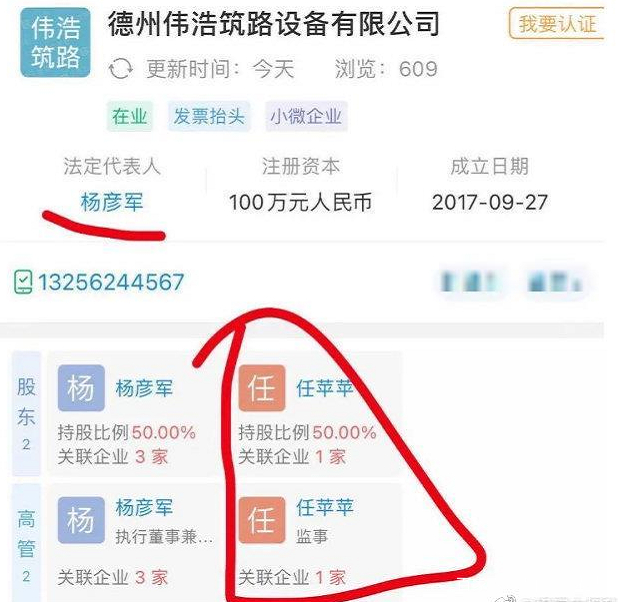This screenshot has width=618, height=602.
Task: Tap the 我要认证 button
Action: [x=558, y=22]
